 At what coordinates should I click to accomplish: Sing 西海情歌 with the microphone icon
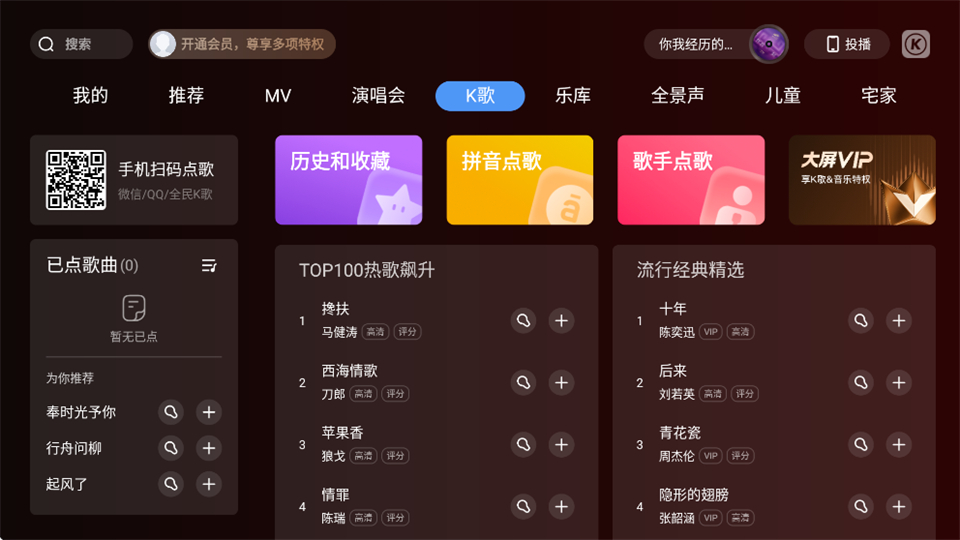click(x=523, y=383)
